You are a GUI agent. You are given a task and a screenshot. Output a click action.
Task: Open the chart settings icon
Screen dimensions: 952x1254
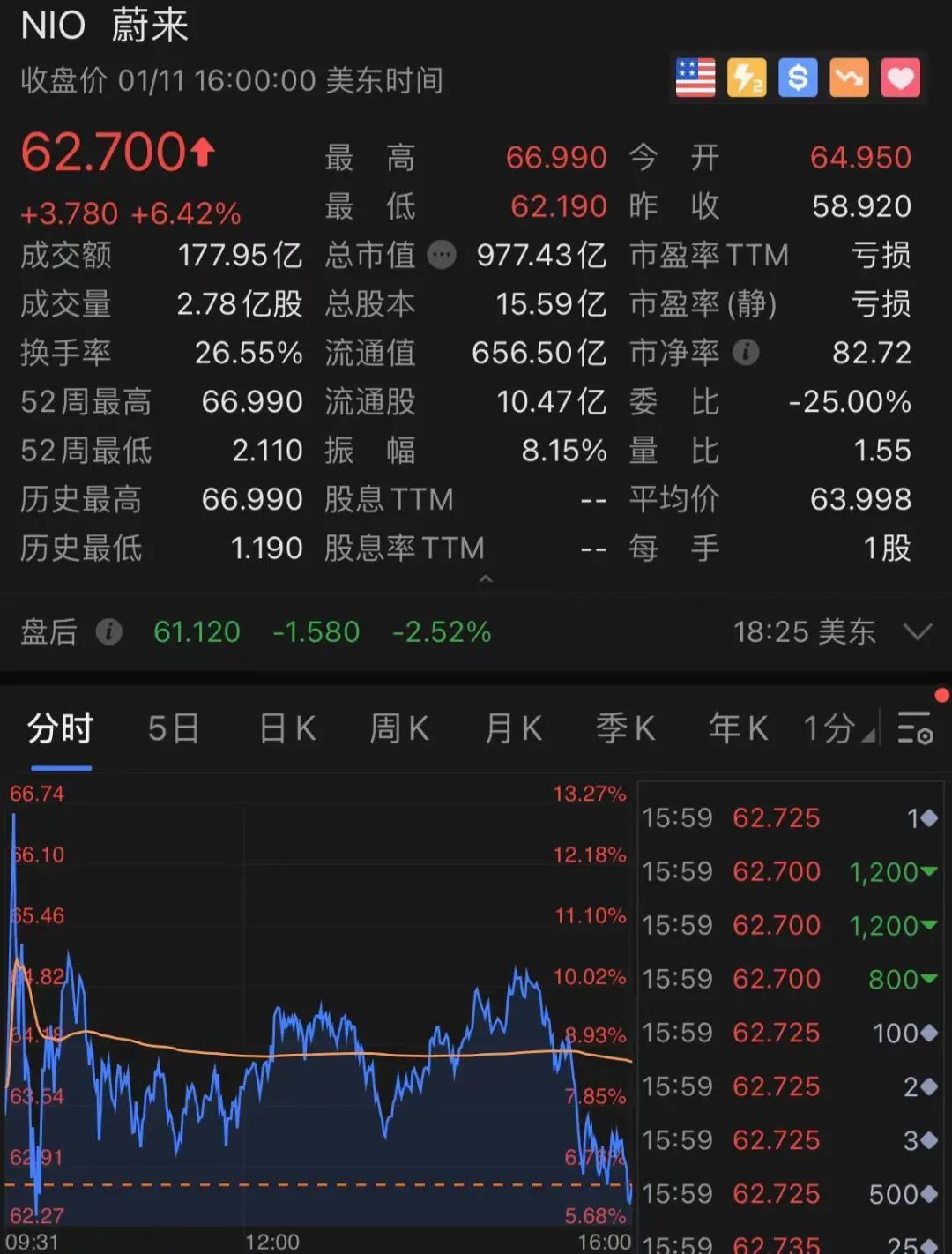coord(915,728)
